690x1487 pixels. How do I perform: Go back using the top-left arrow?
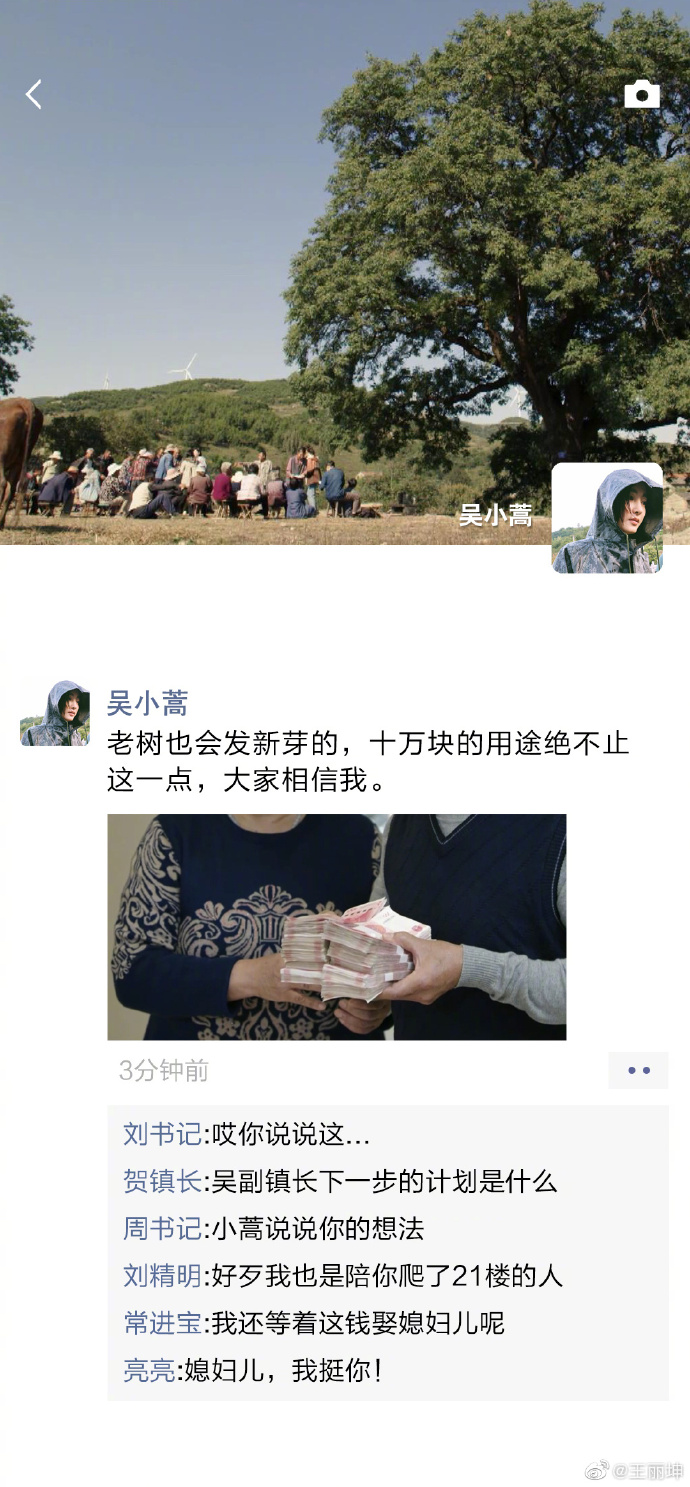tap(34, 95)
